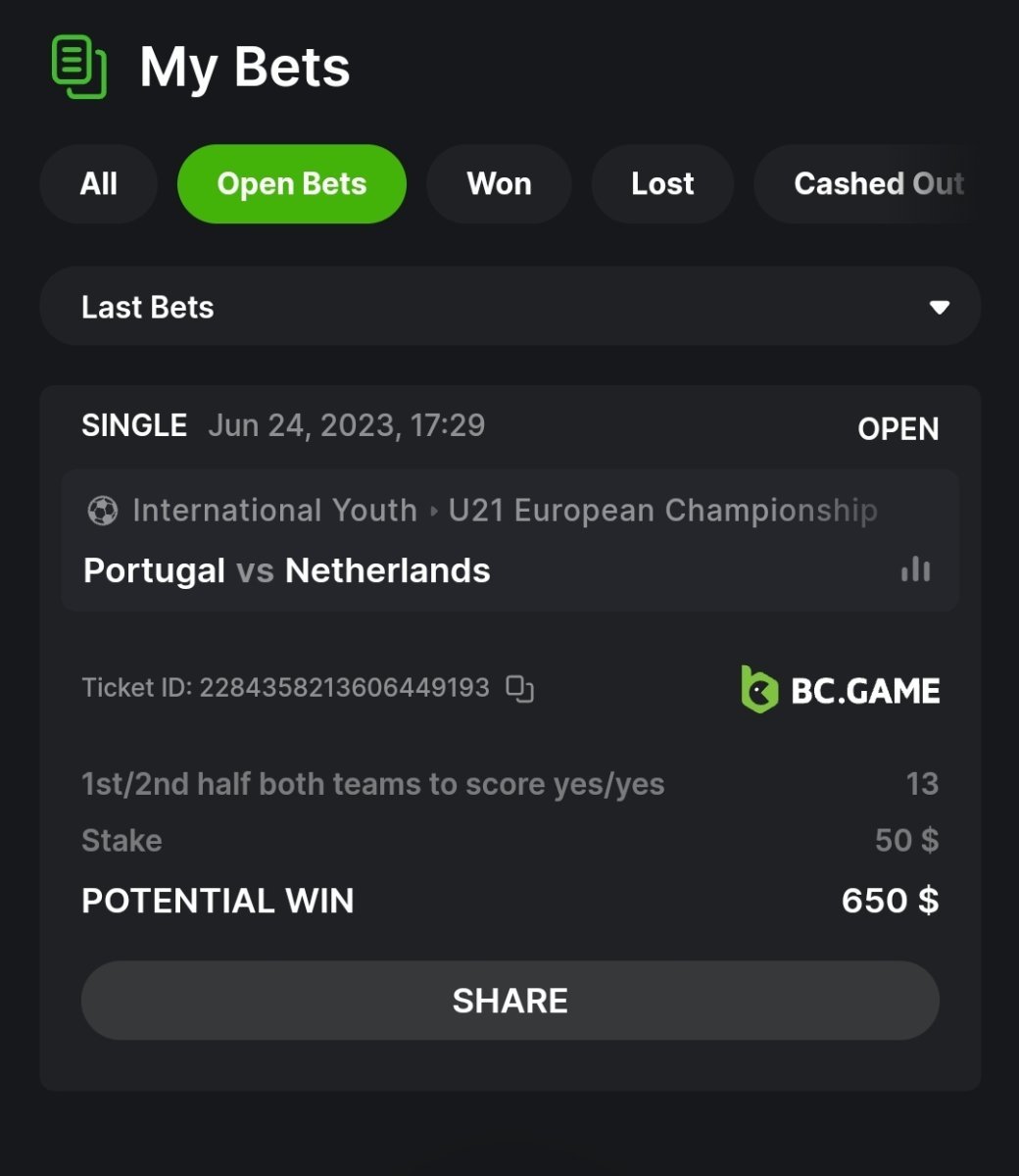Select the Open Bets tab
The image size is (1019, 1176).
291,184
